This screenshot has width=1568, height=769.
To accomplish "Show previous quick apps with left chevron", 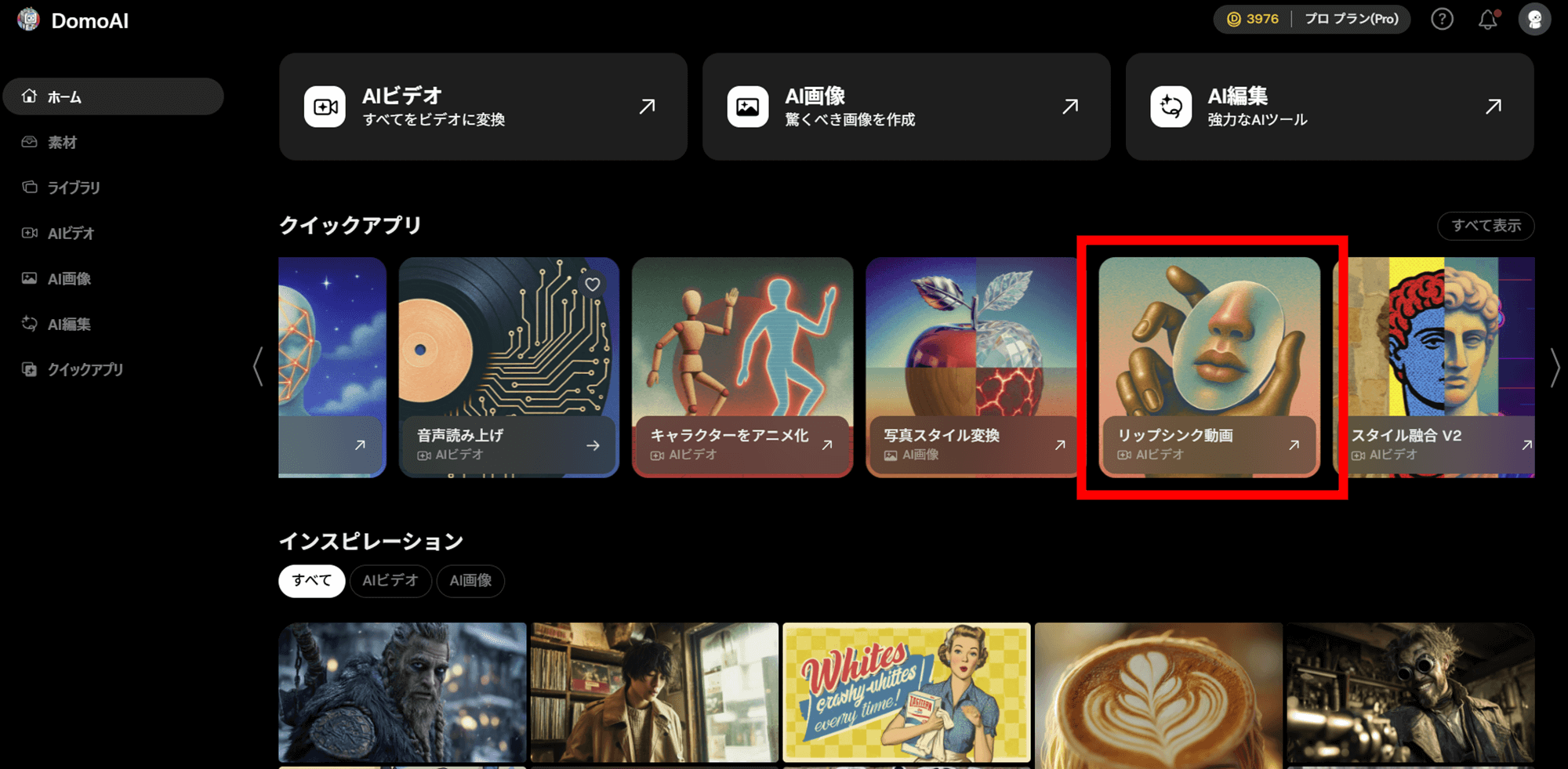I will (x=258, y=368).
